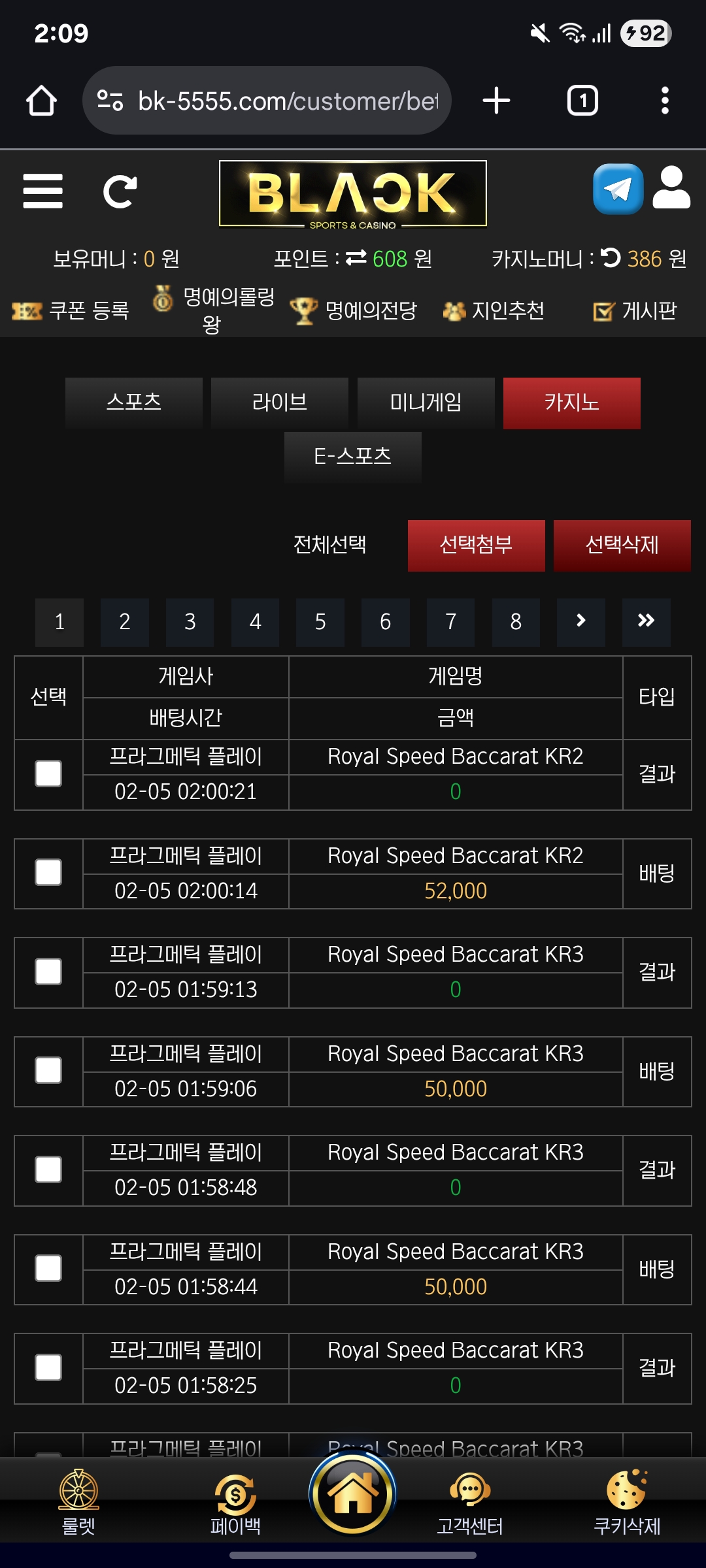This screenshot has width=706, height=1568.
Task: Open the E-스포츠 tab
Action: 353,456
